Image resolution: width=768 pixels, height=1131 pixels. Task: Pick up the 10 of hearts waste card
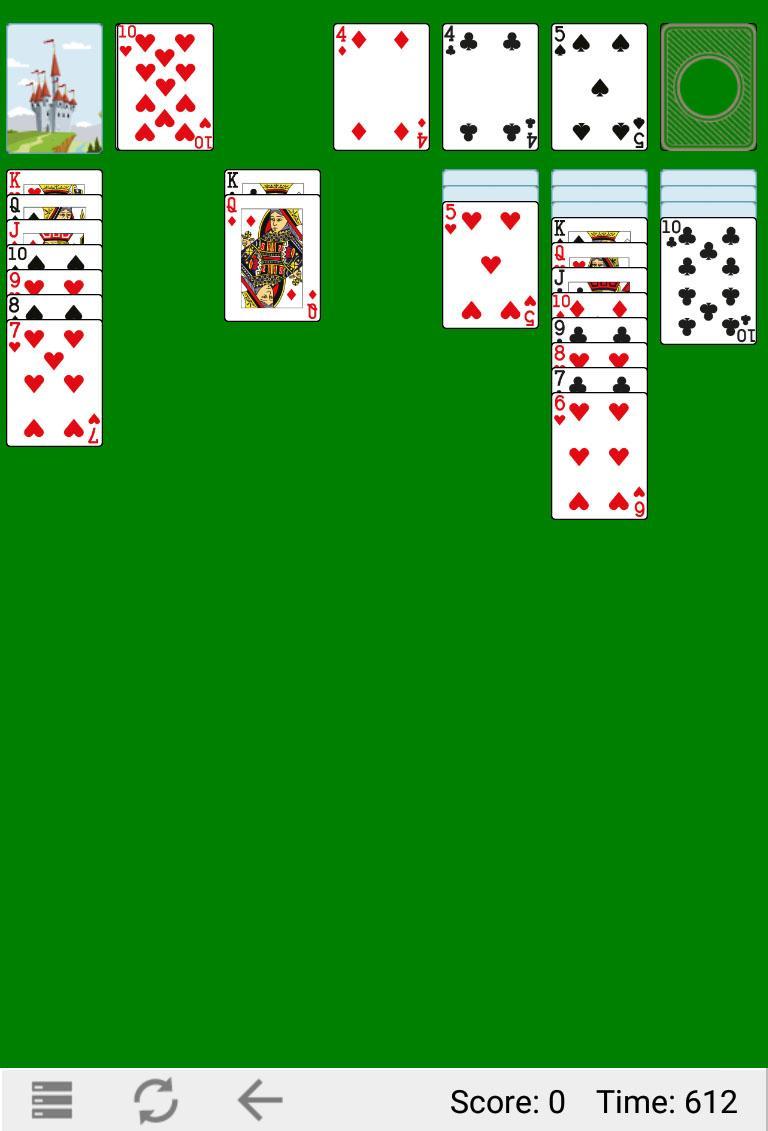point(164,86)
